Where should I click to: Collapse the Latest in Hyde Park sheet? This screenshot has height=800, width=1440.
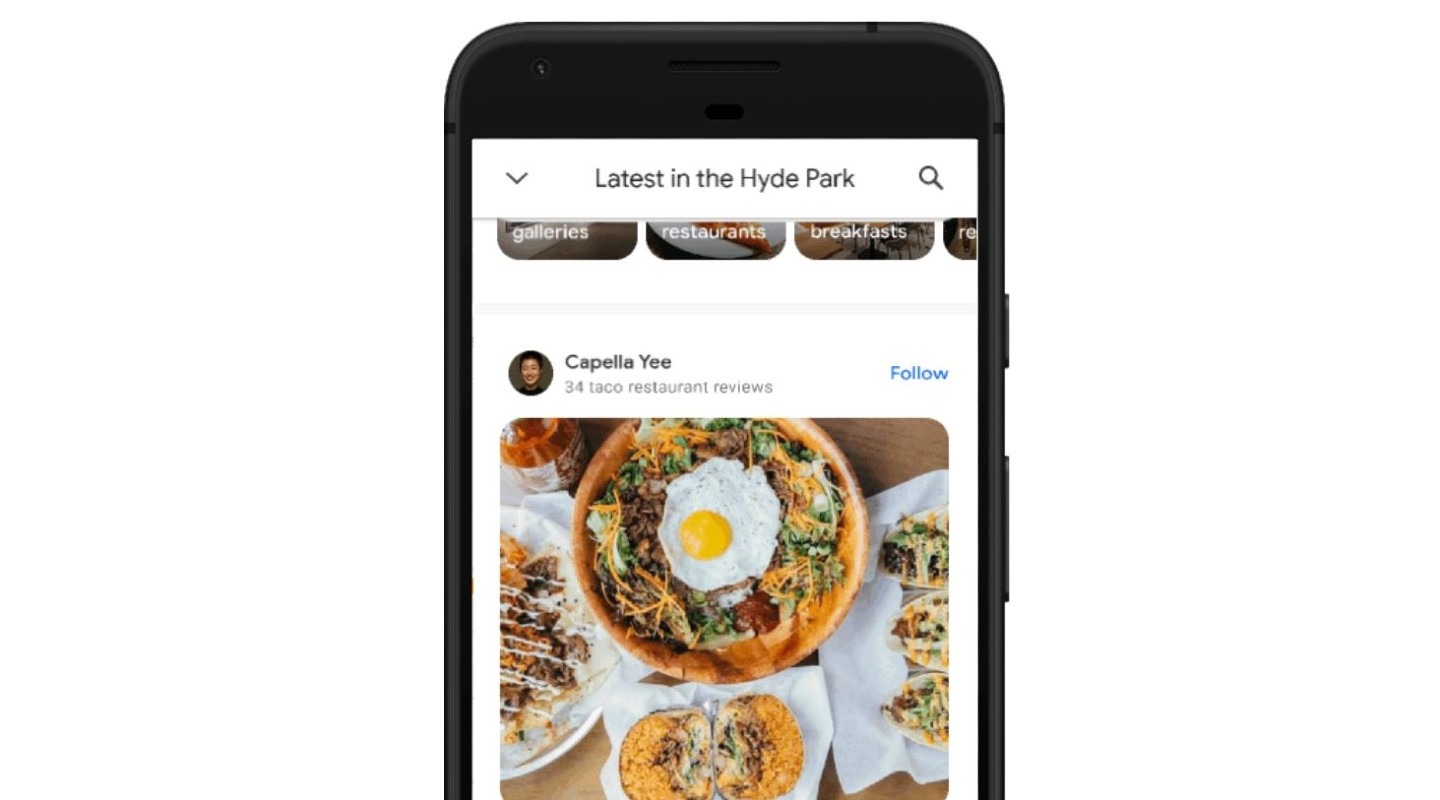[516, 179]
